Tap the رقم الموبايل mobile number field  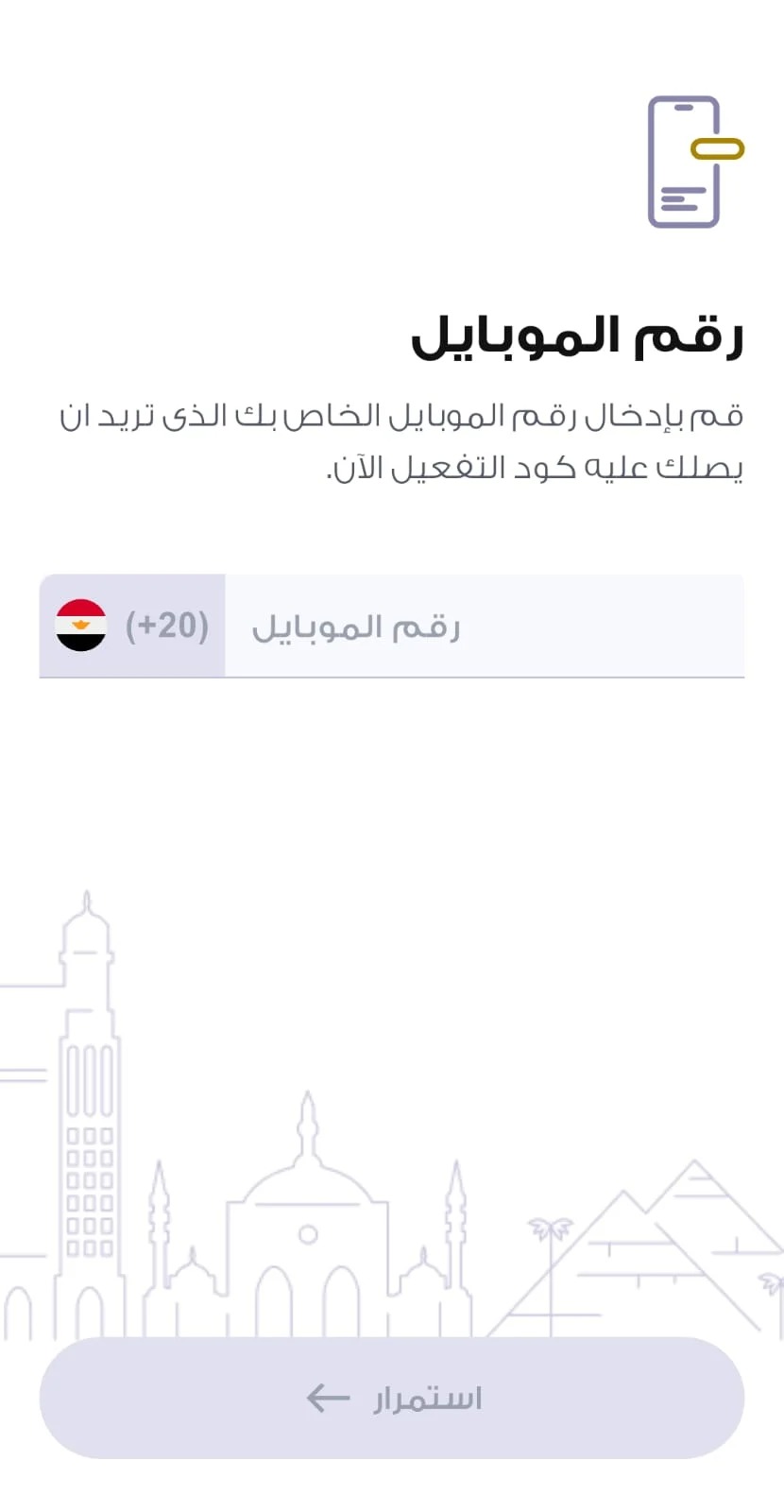pyautogui.click(x=484, y=627)
